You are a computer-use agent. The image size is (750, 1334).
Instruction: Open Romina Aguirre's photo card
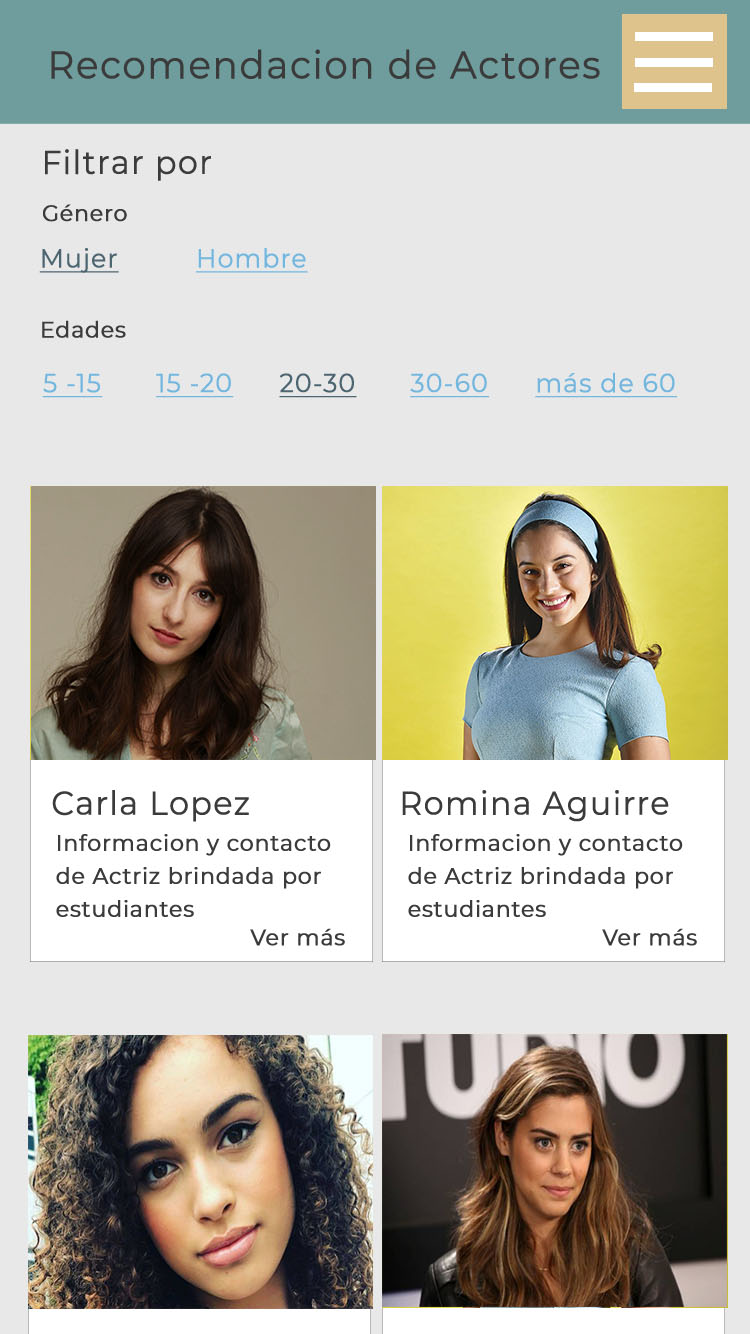coord(554,623)
